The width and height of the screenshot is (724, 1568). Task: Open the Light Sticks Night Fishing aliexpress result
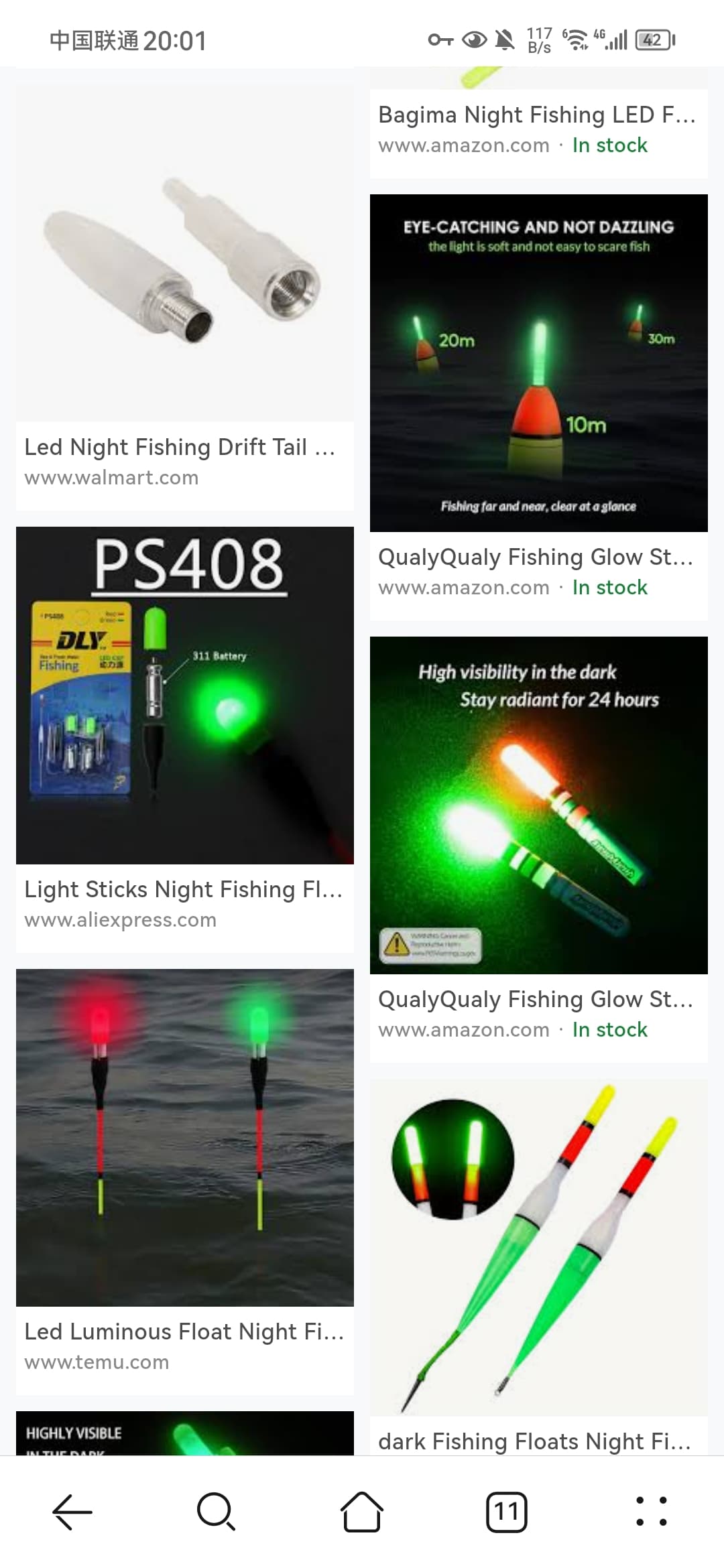coord(185,740)
